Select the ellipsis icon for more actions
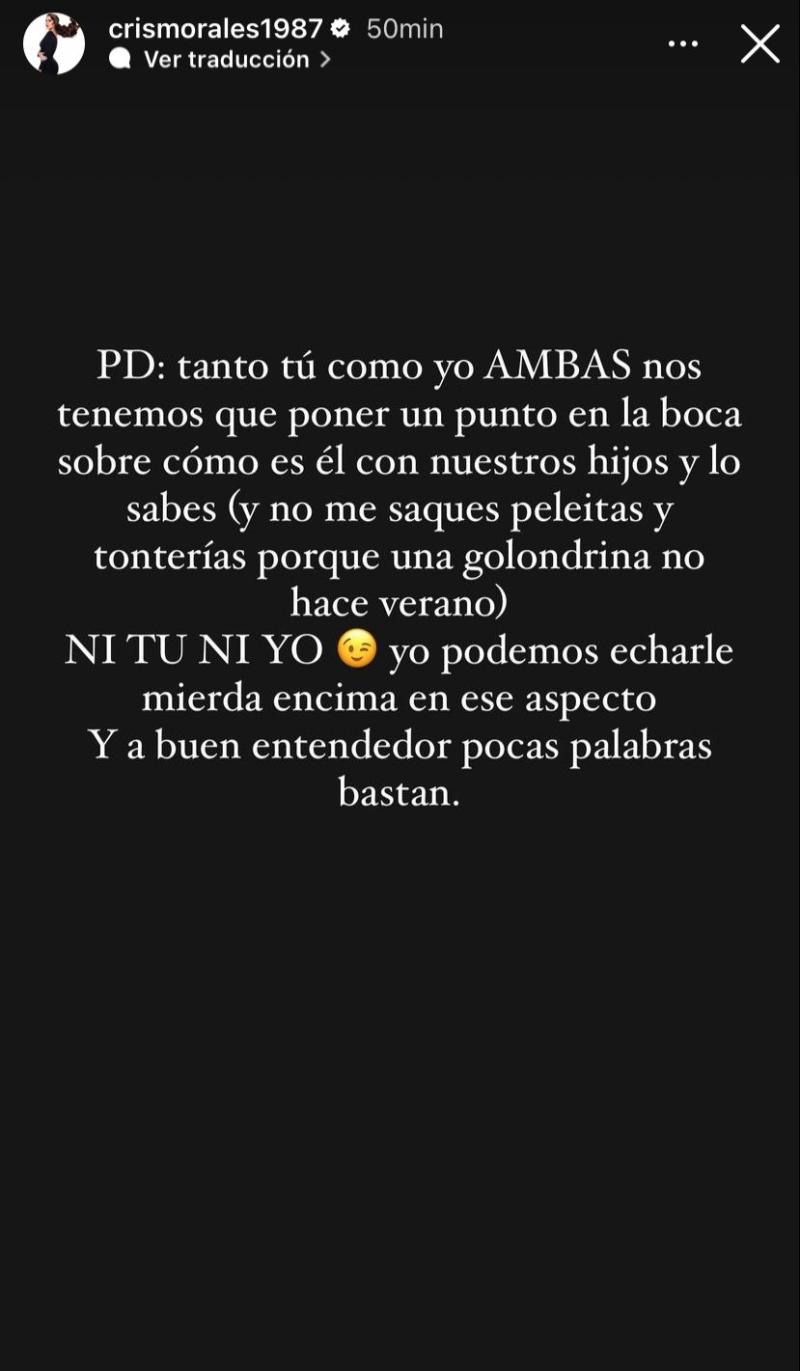The height and width of the screenshot is (1371, 800). (x=683, y=44)
